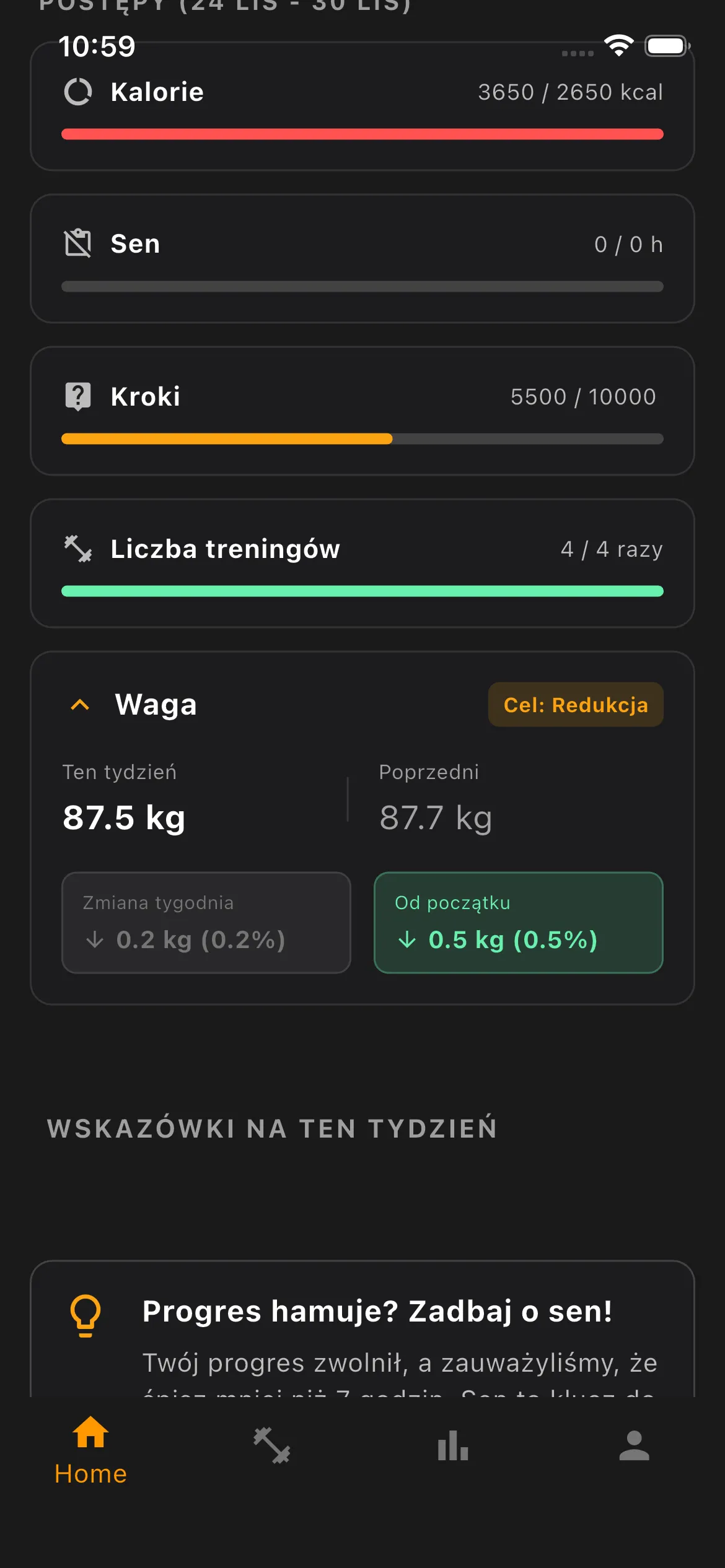The image size is (725, 1568).
Task: Click the Postępy header dates
Action: click(225, 5)
